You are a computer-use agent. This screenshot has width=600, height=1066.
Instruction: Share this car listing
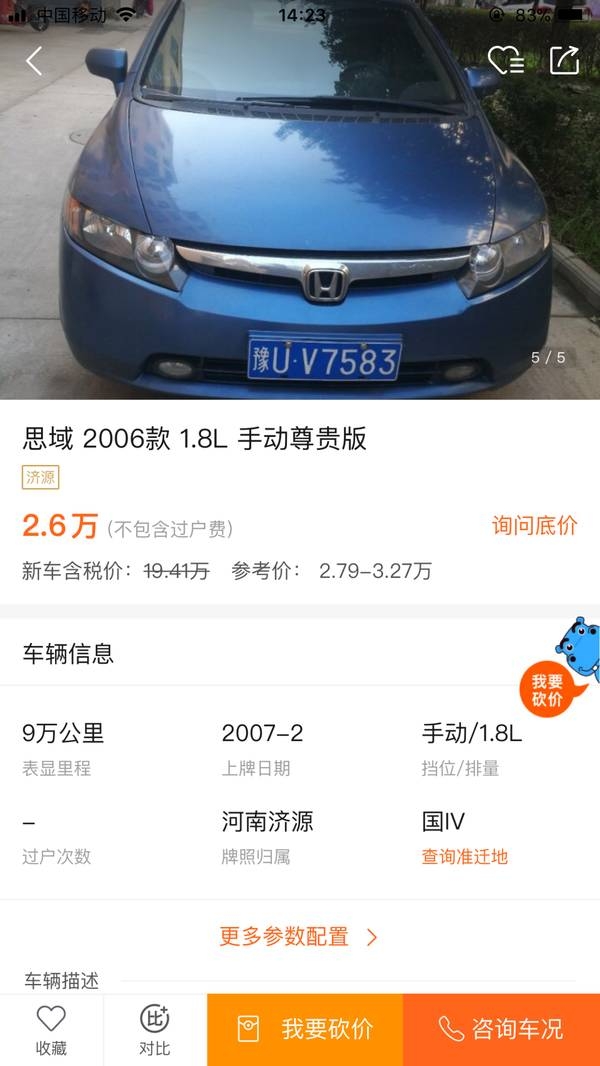point(564,61)
